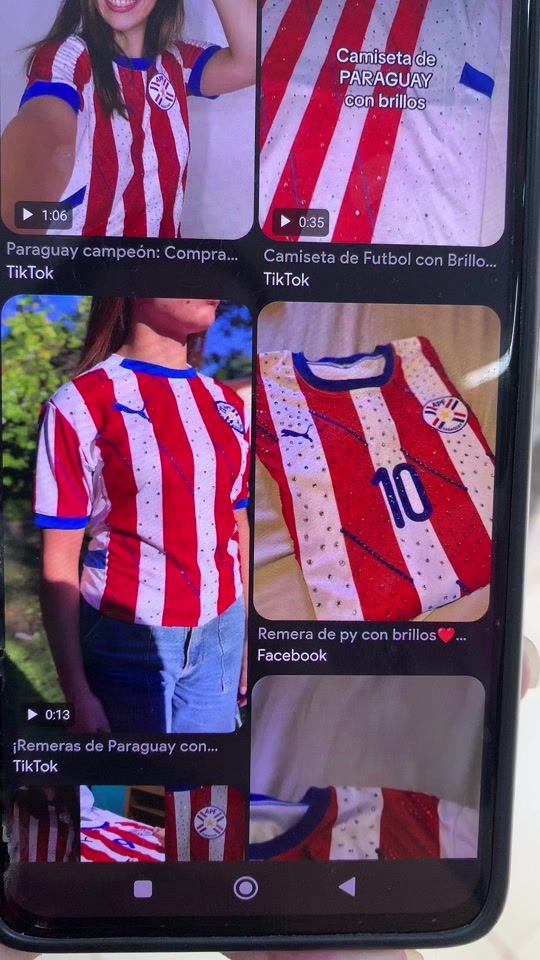540x960 pixels.
Task: Open recent apps with the square button
Action: pyautogui.click(x=143, y=889)
